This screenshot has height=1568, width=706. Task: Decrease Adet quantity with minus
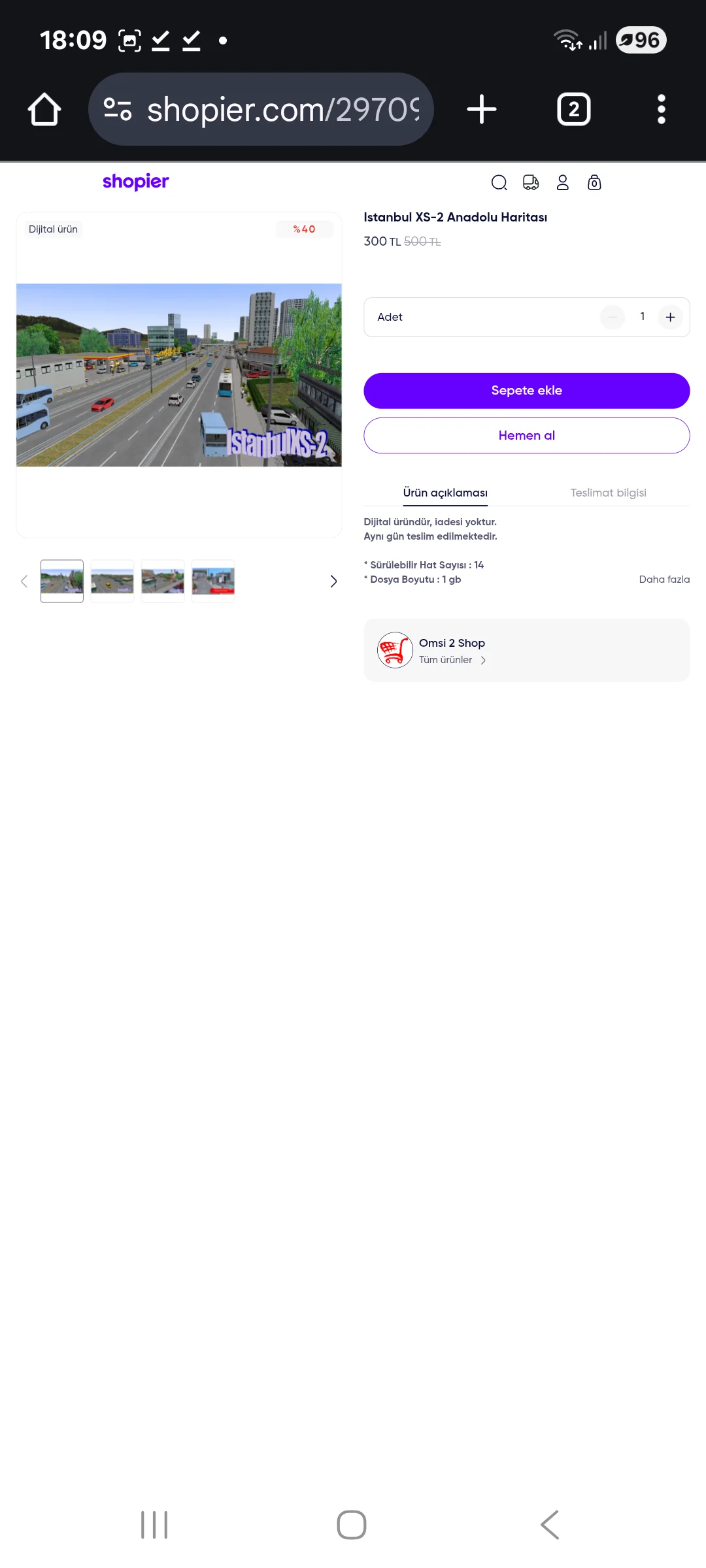pos(613,318)
